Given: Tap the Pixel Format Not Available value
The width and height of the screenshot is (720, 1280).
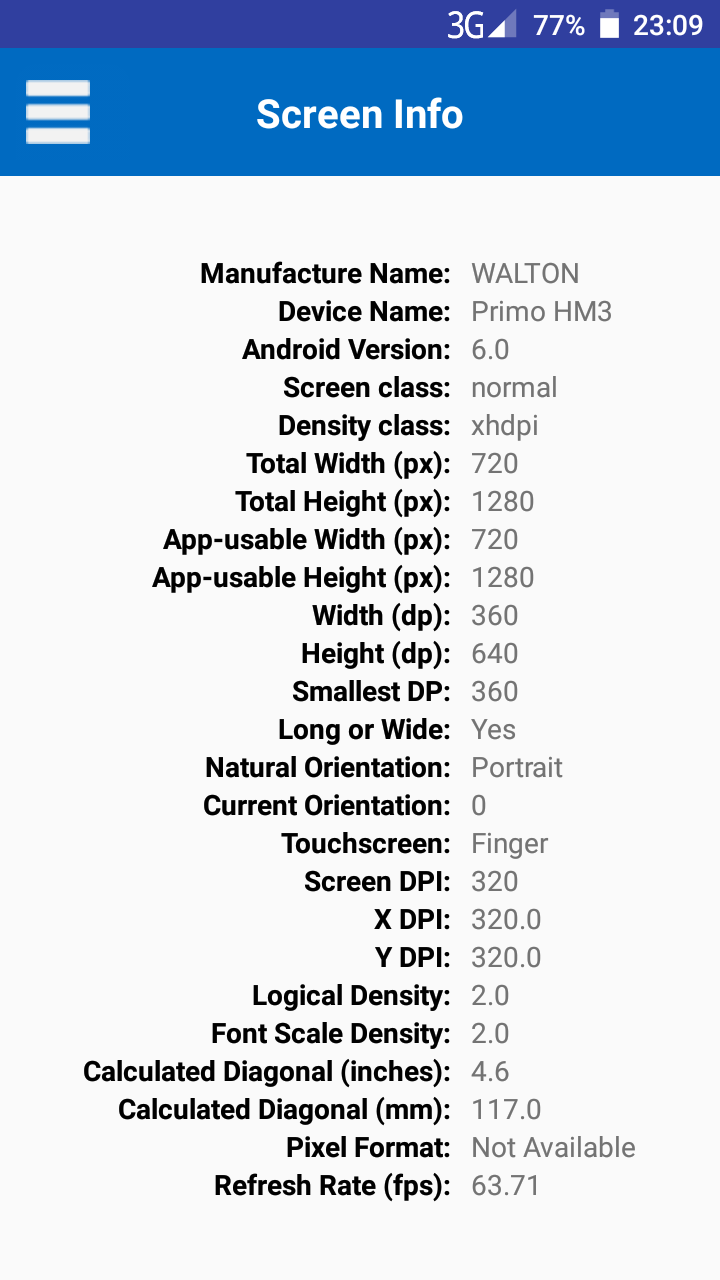Looking at the screenshot, I should click(x=553, y=1147).
